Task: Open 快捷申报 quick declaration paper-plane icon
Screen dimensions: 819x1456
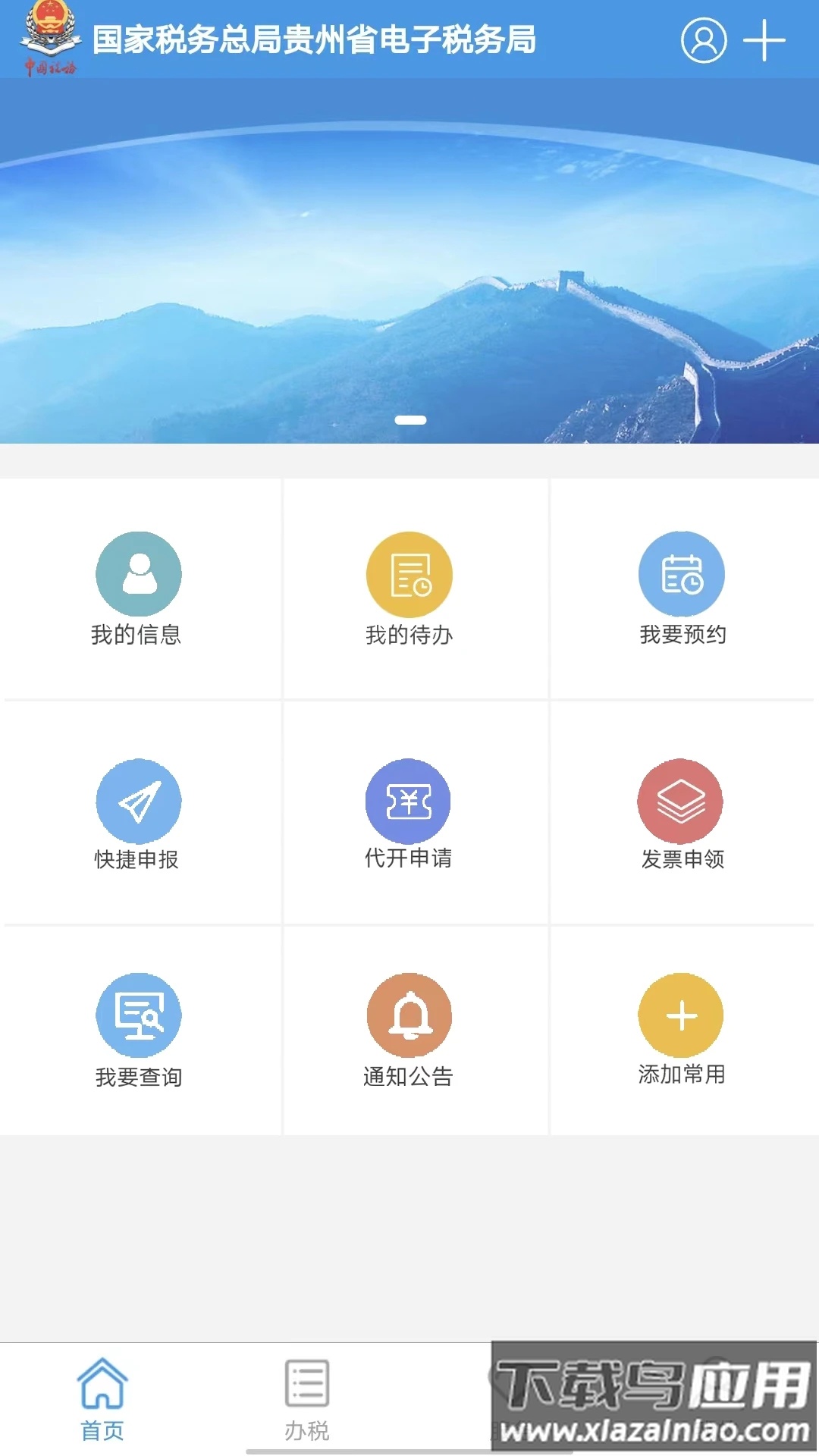Action: [x=137, y=801]
